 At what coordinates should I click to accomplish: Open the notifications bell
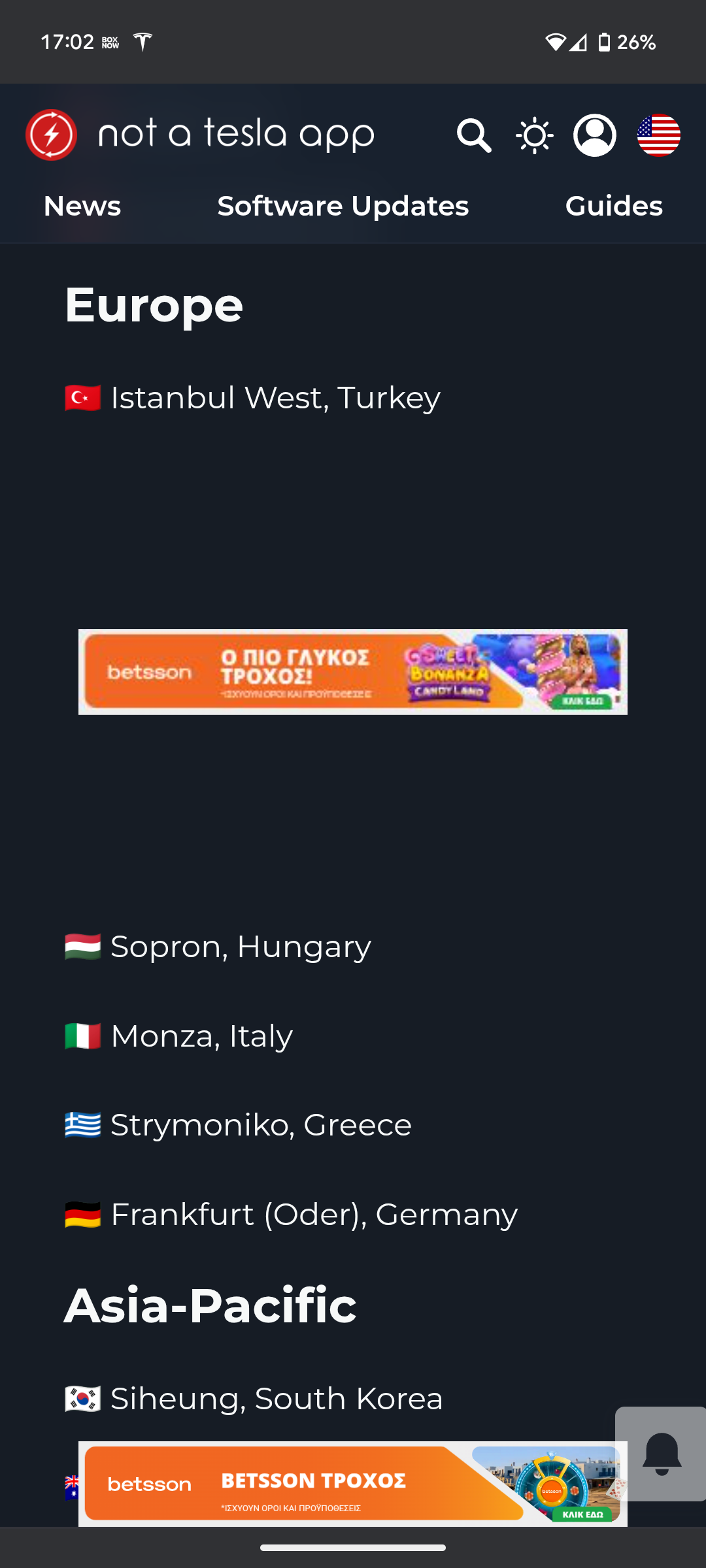[662, 1454]
